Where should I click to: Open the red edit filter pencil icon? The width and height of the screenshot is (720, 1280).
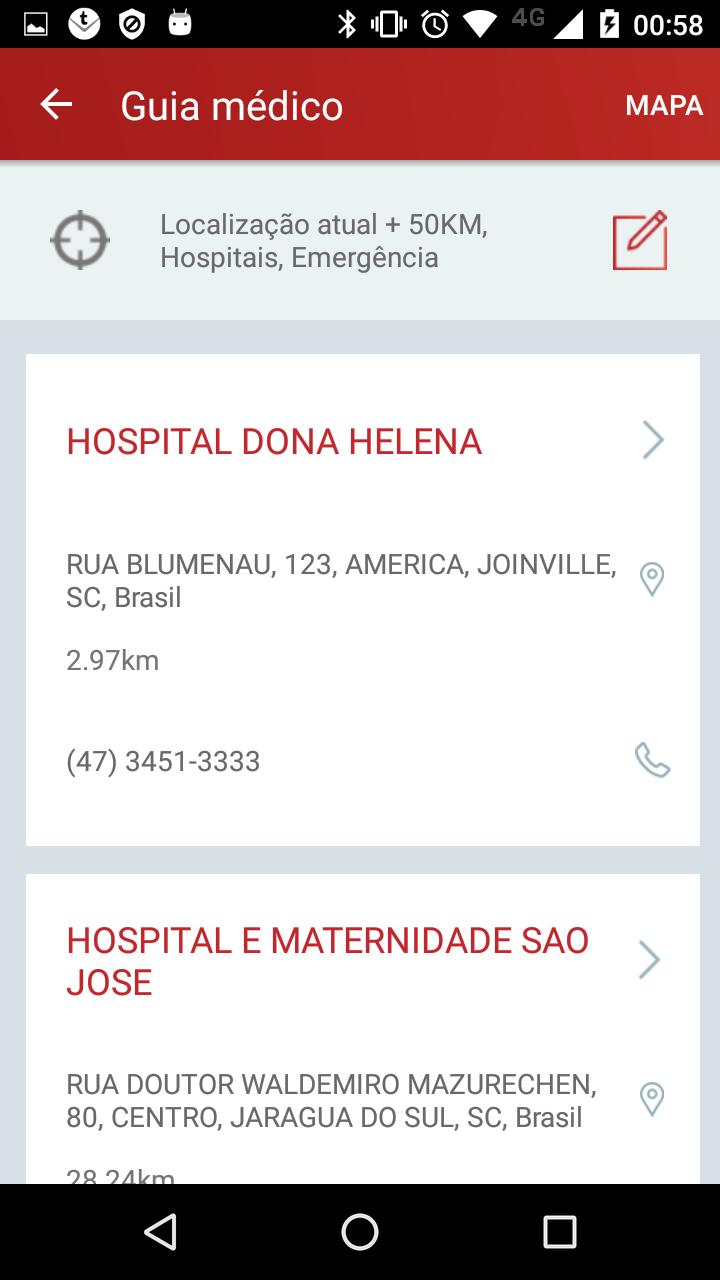[x=638, y=240]
